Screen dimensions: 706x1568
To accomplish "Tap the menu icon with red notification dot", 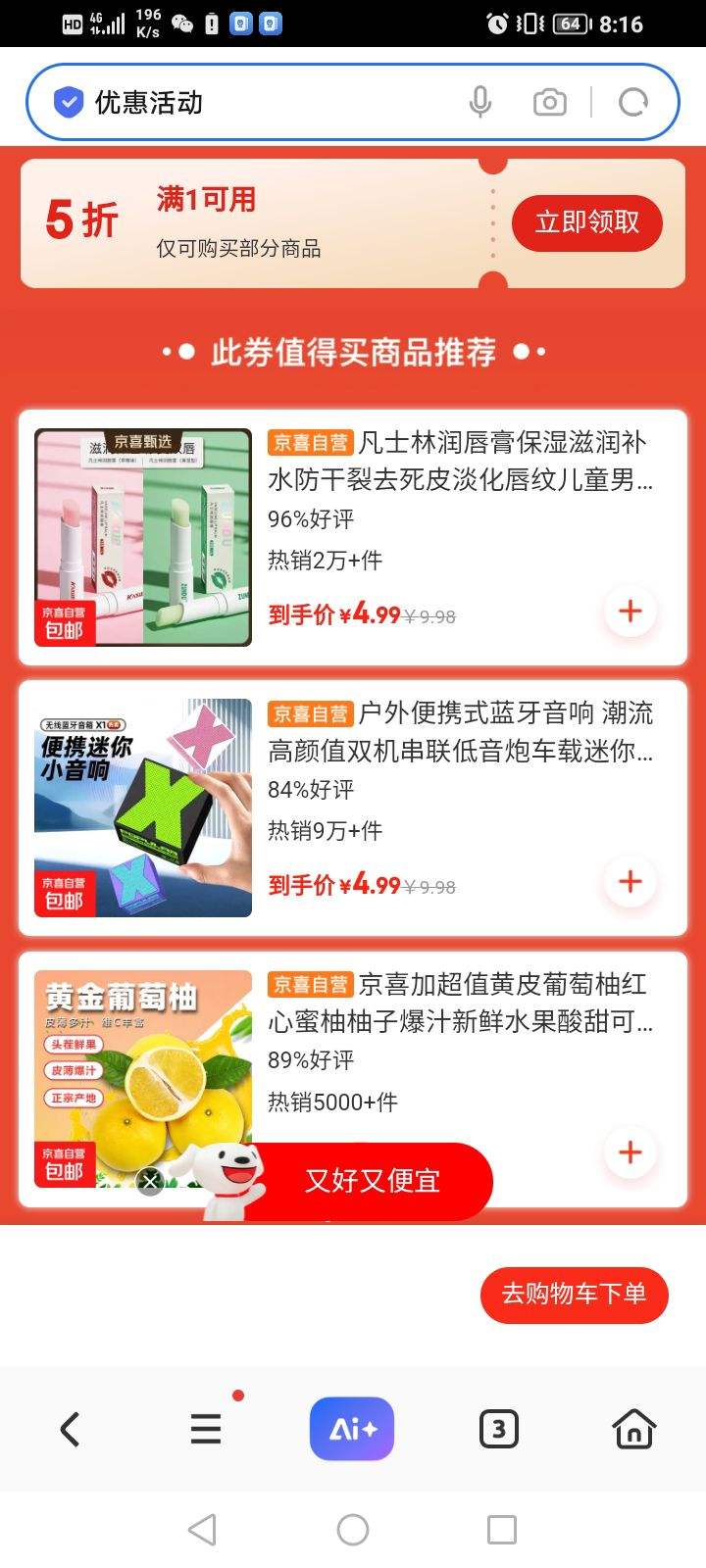I will [x=206, y=1429].
